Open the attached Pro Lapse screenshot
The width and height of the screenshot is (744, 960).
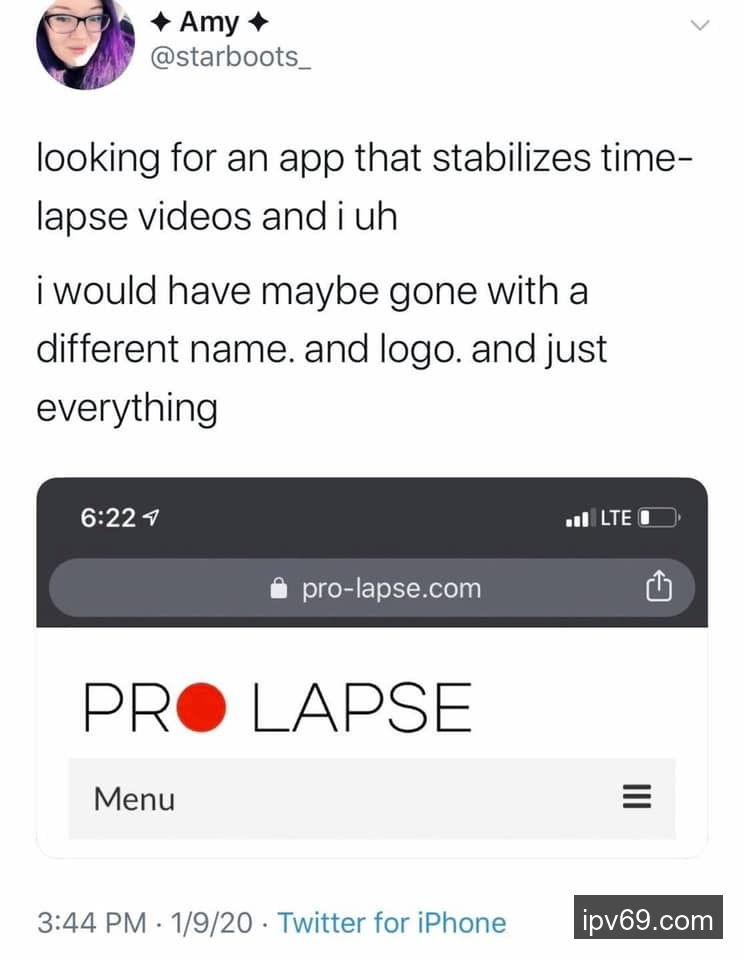click(371, 667)
